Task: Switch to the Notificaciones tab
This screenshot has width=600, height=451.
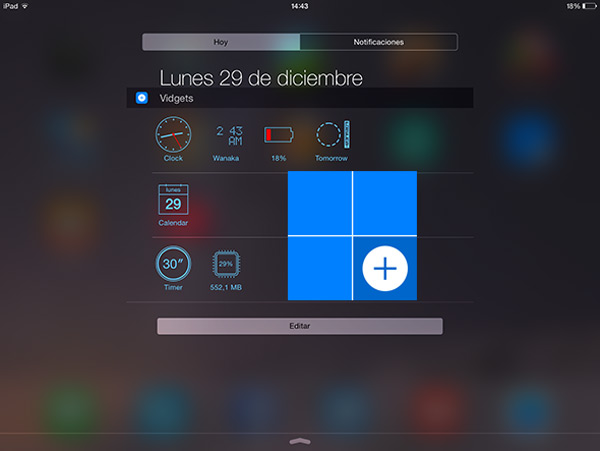Action: tap(378, 42)
